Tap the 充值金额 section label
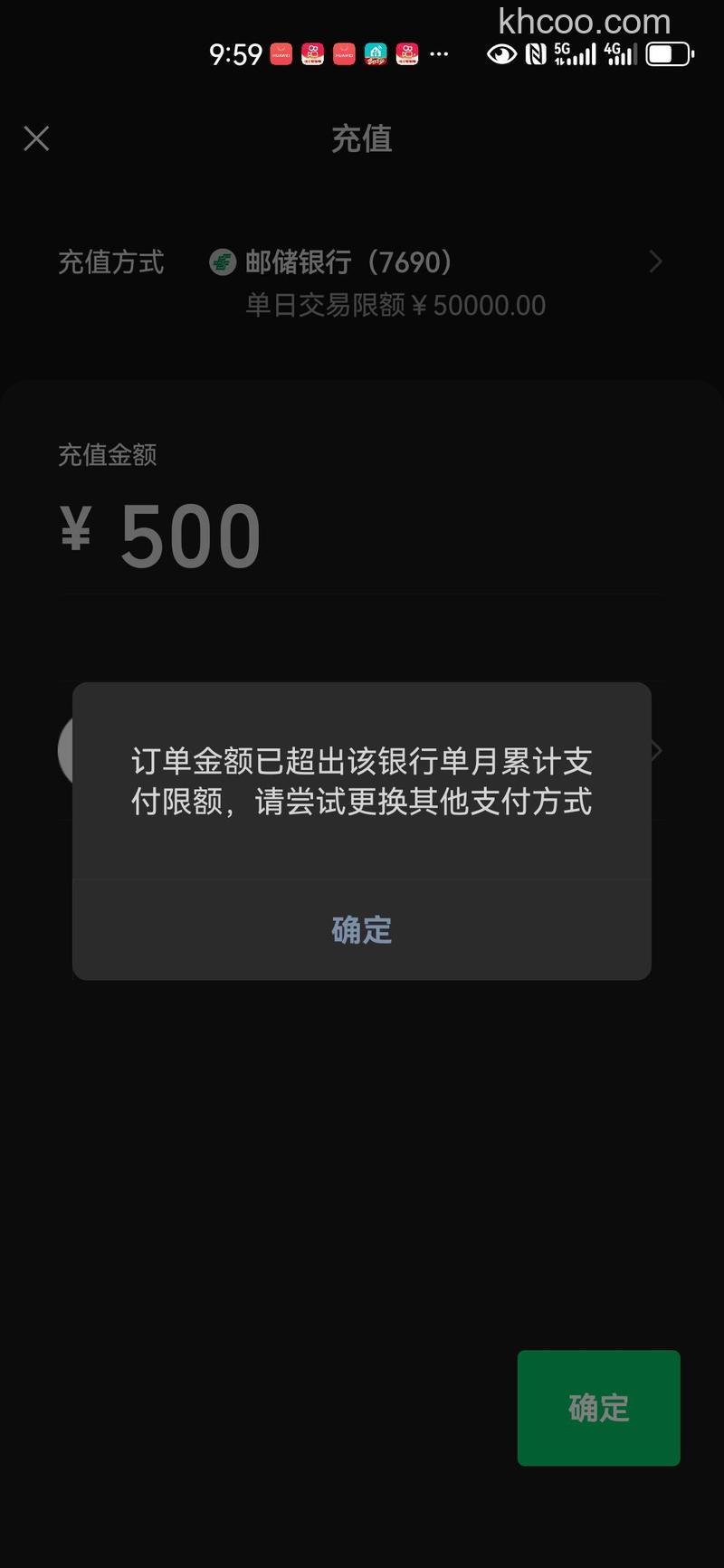The width and height of the screenshot is (724, 1568). coord(106,455)
